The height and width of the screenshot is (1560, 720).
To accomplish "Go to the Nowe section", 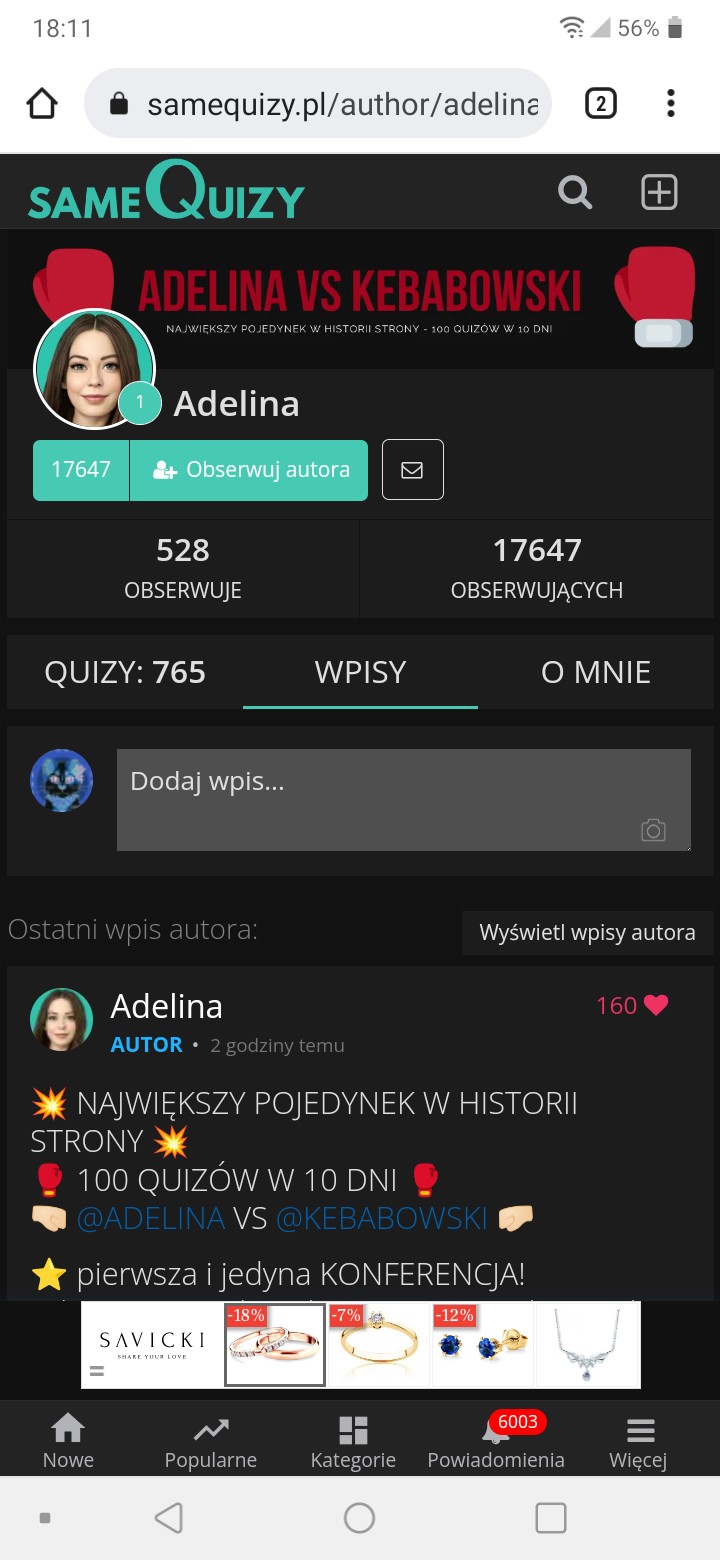I will click(x=68, y=1442).
